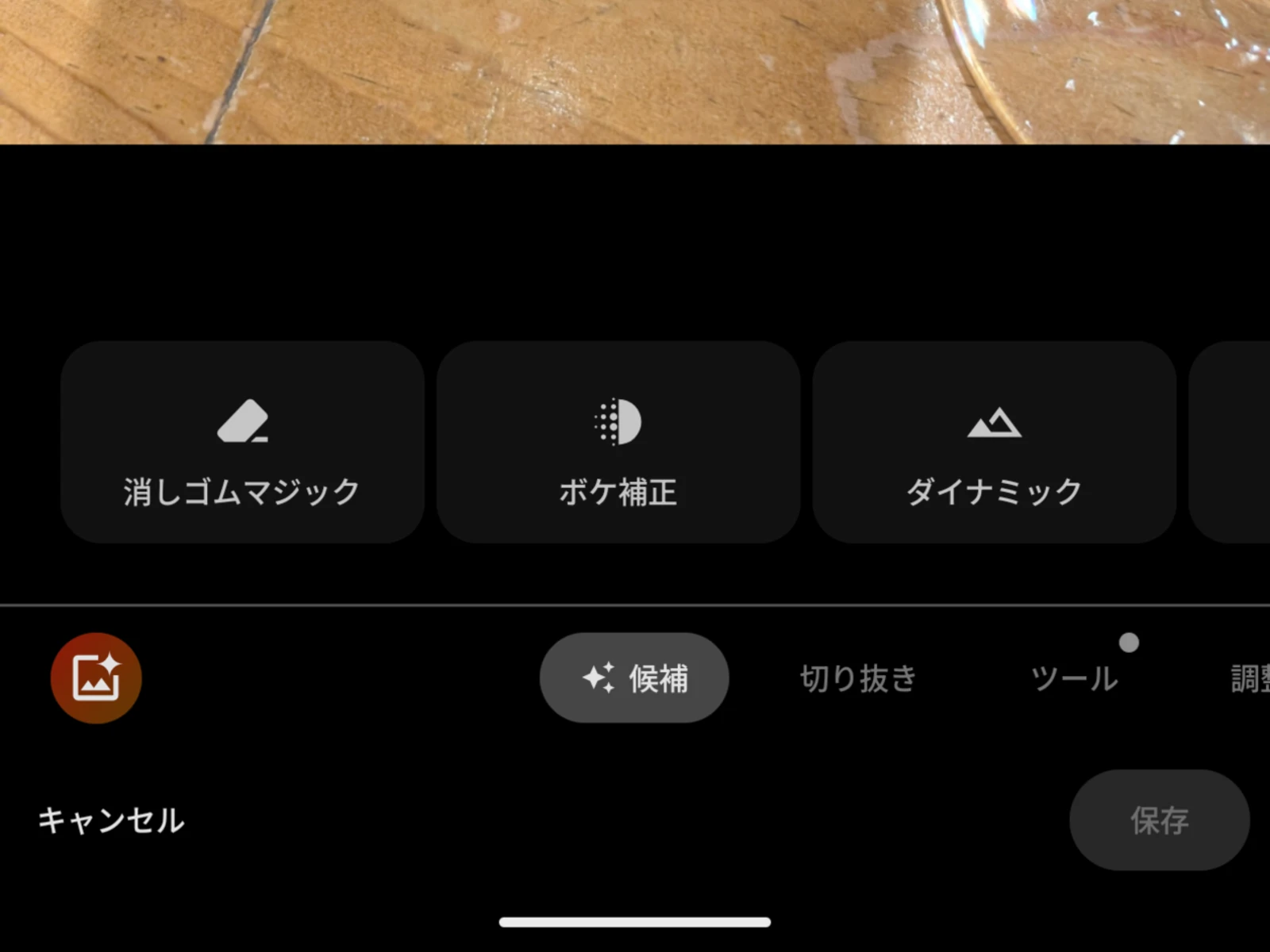
Task: Tap the 保存 save button
Action: click(1159, 820)
